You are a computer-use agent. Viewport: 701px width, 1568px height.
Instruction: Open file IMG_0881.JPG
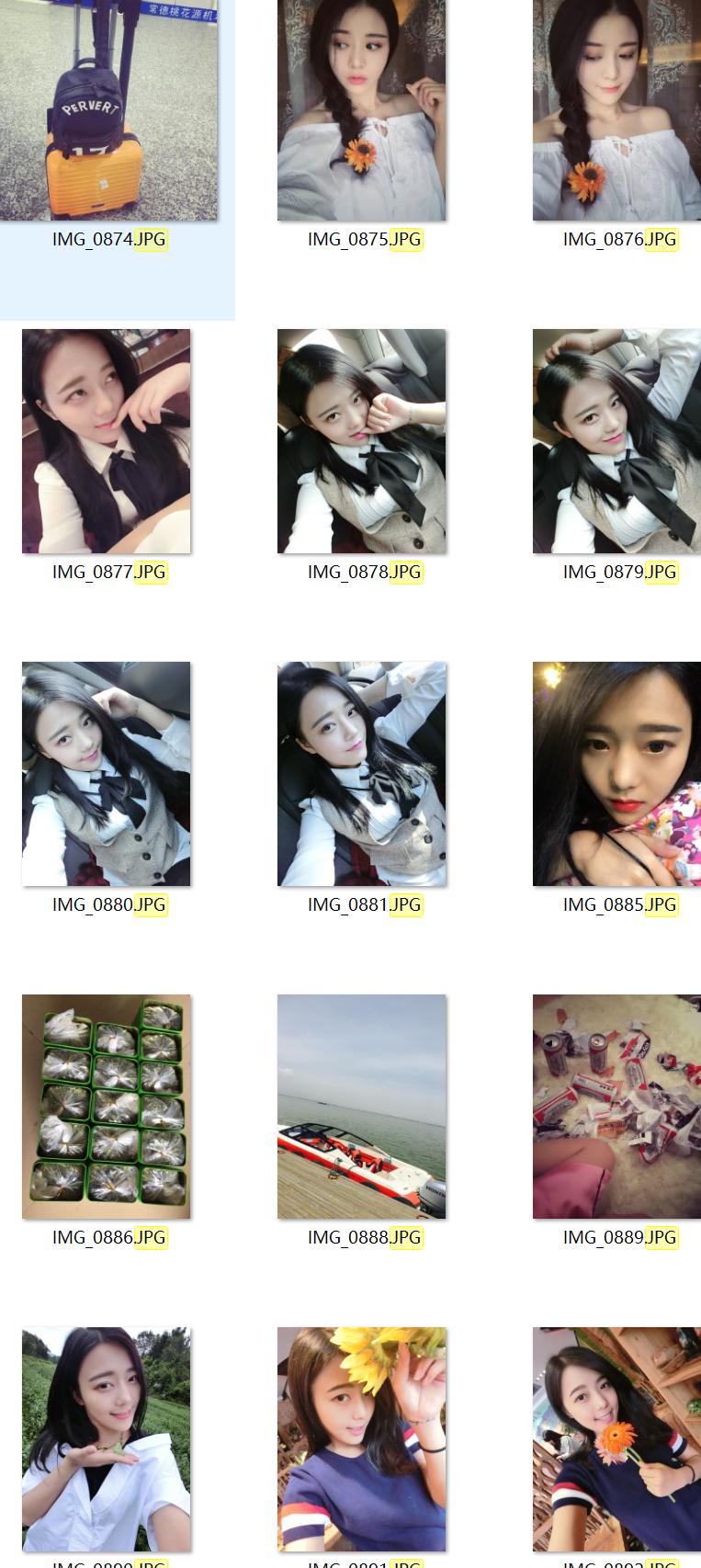[361, 774]
